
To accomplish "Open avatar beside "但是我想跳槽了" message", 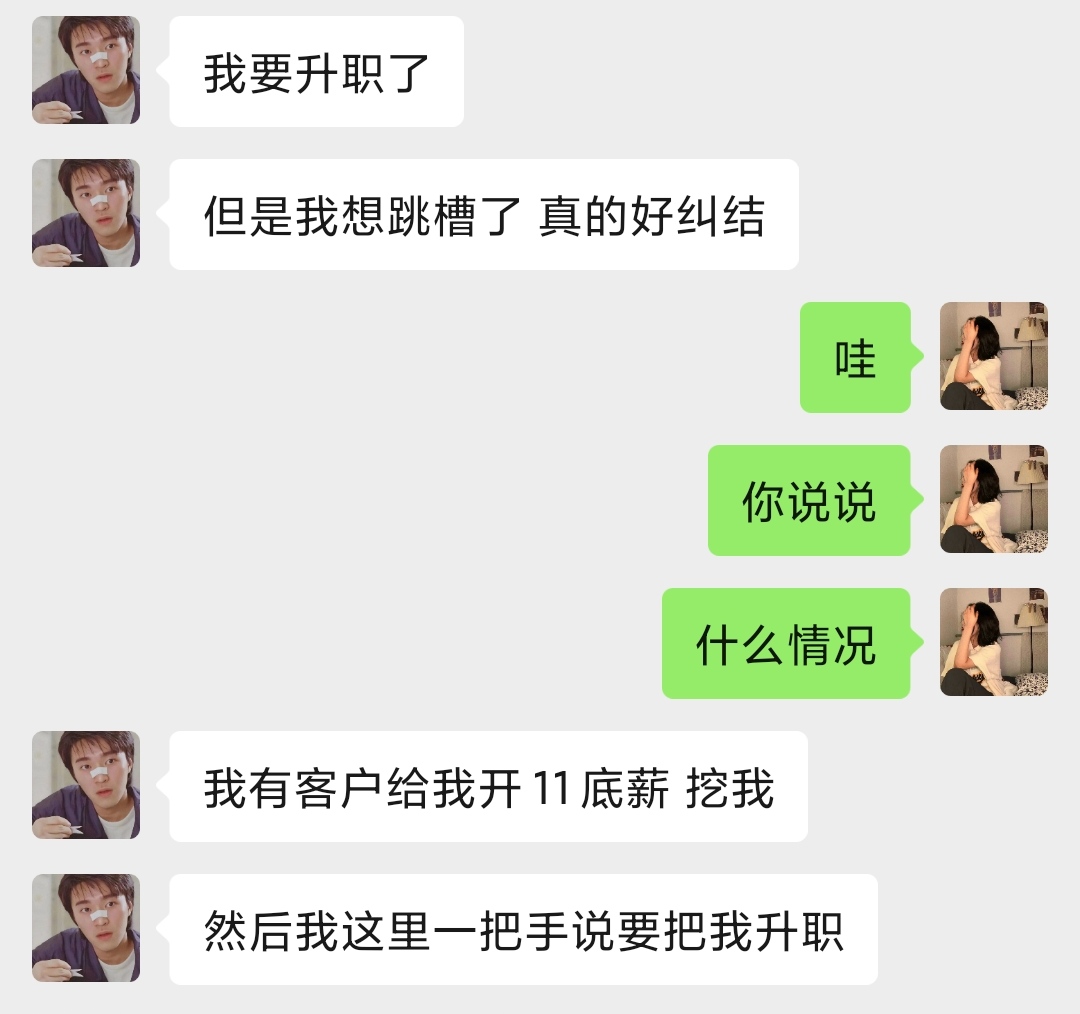I will click(86, 213).
